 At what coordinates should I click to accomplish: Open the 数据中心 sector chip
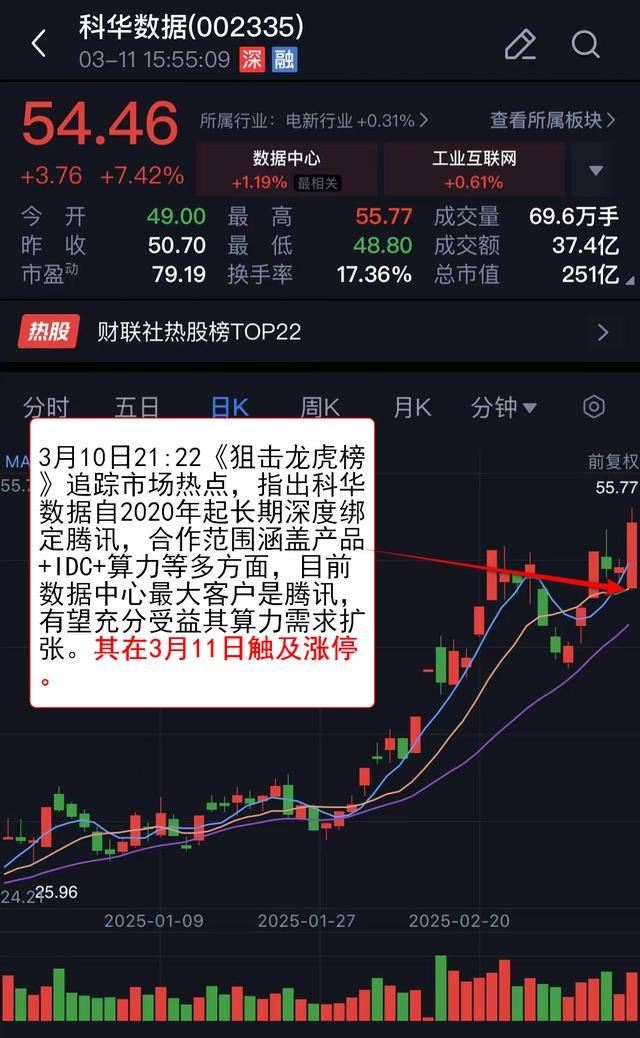[286, 169]
